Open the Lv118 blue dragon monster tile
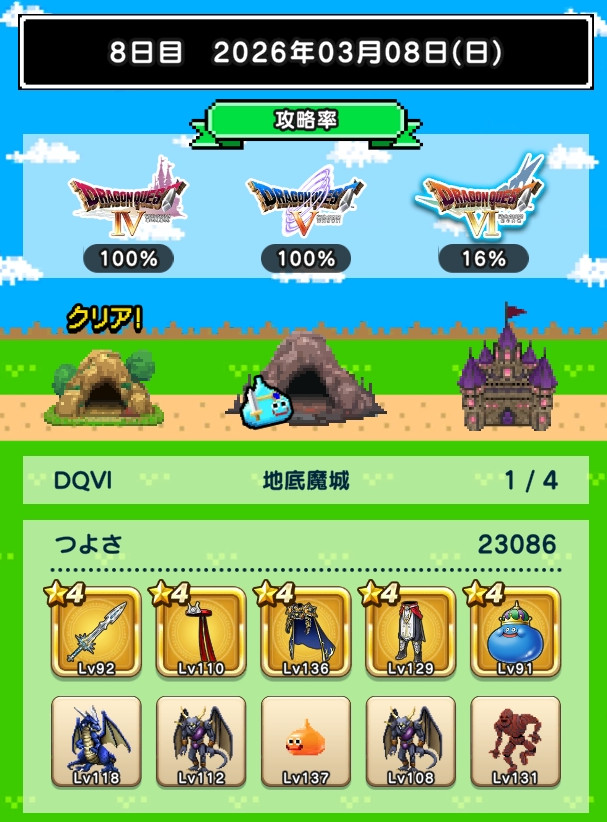 [96, 741]
